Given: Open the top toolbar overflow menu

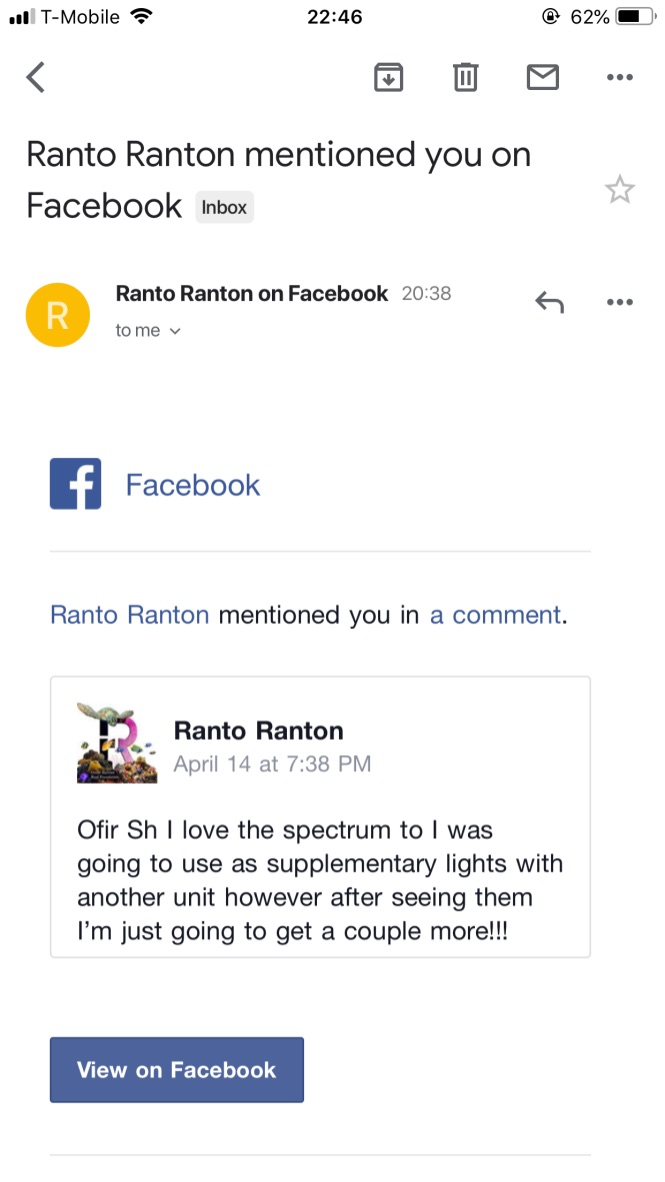Looking at the screenshot, I should 619,77.
